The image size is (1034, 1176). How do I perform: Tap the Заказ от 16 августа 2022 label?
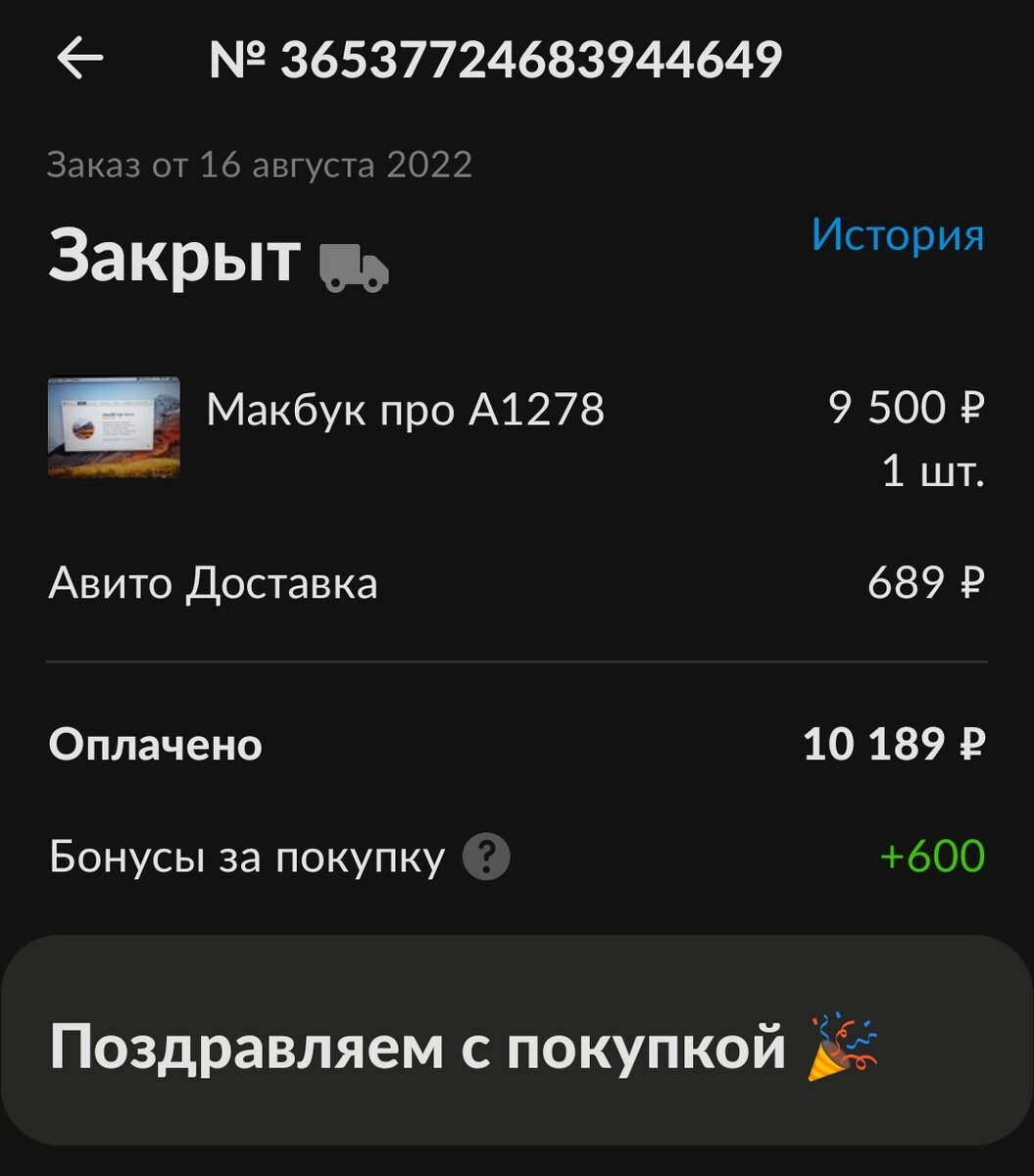[260, 164]
